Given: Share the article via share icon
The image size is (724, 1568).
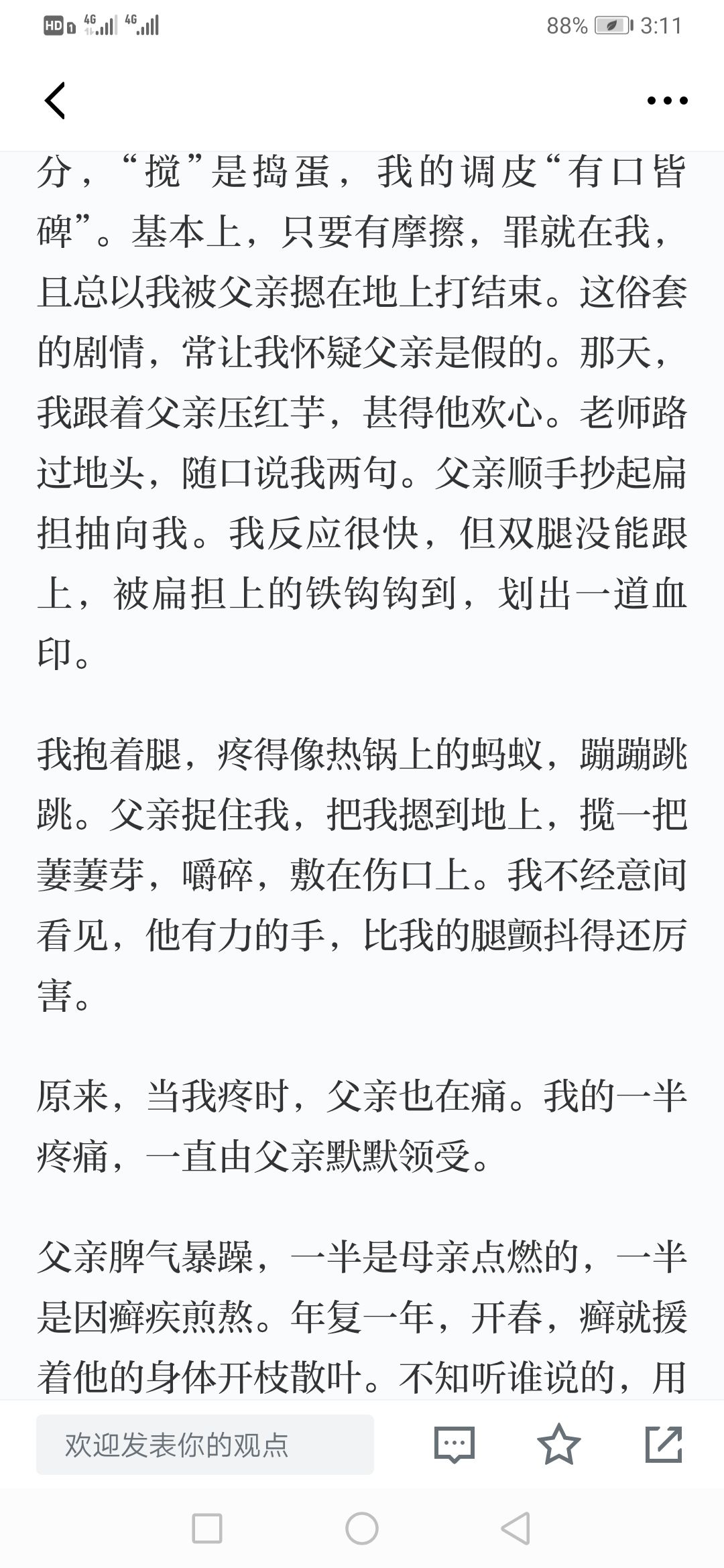Looking at the screenshot, I should coord(664,1444).
